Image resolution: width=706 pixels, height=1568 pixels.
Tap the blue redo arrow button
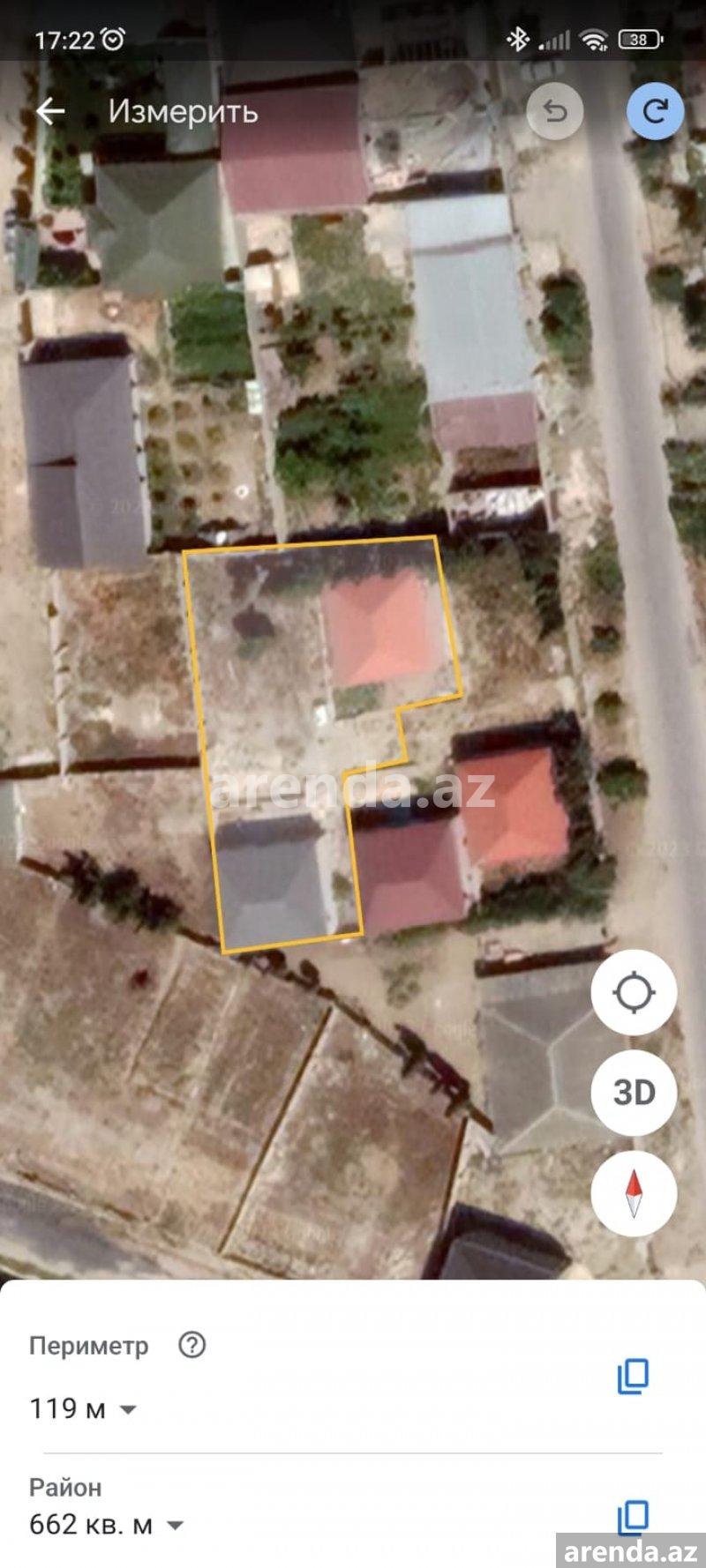coord(656,111)
